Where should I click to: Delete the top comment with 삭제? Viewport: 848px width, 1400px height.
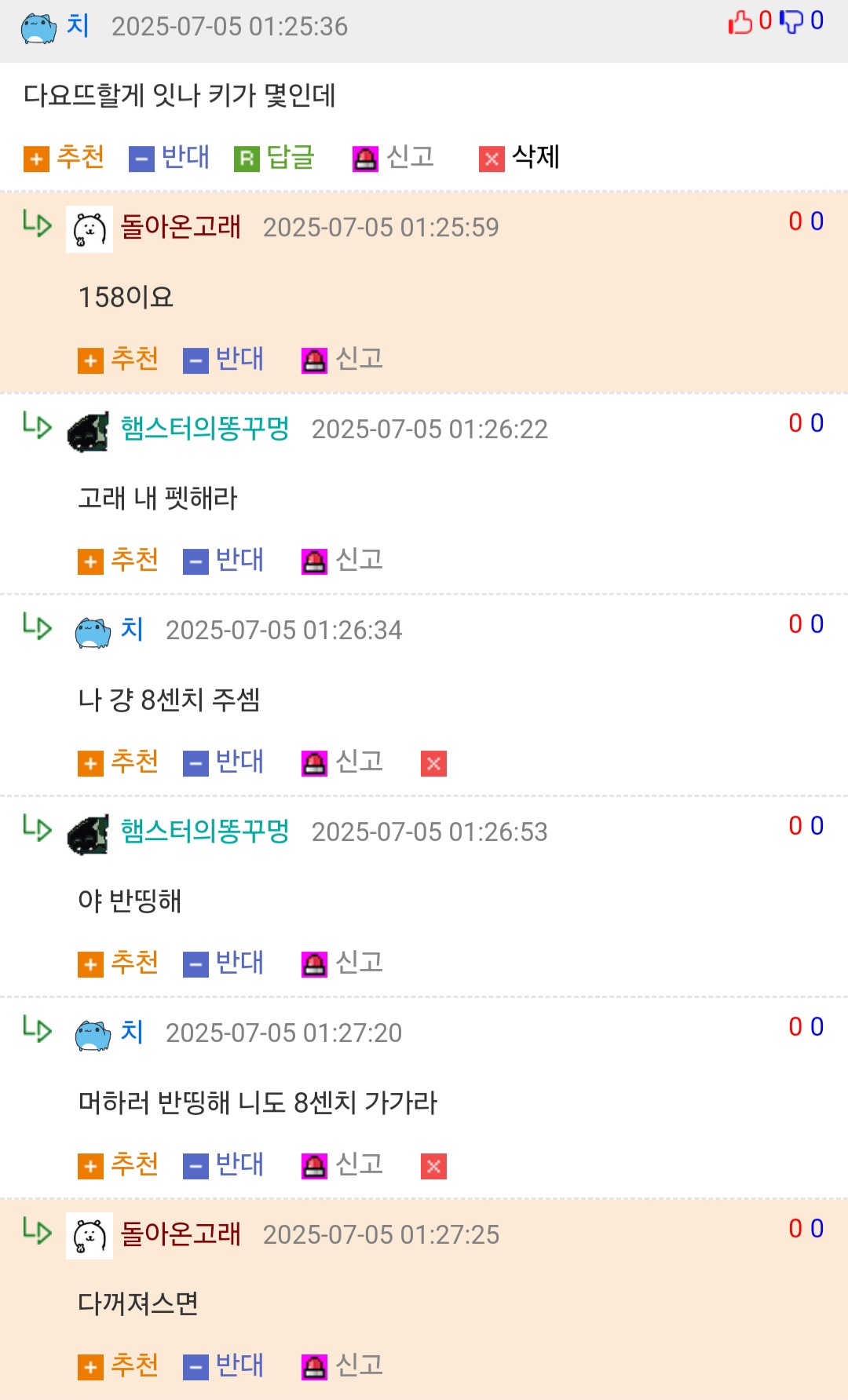(519, 158)
